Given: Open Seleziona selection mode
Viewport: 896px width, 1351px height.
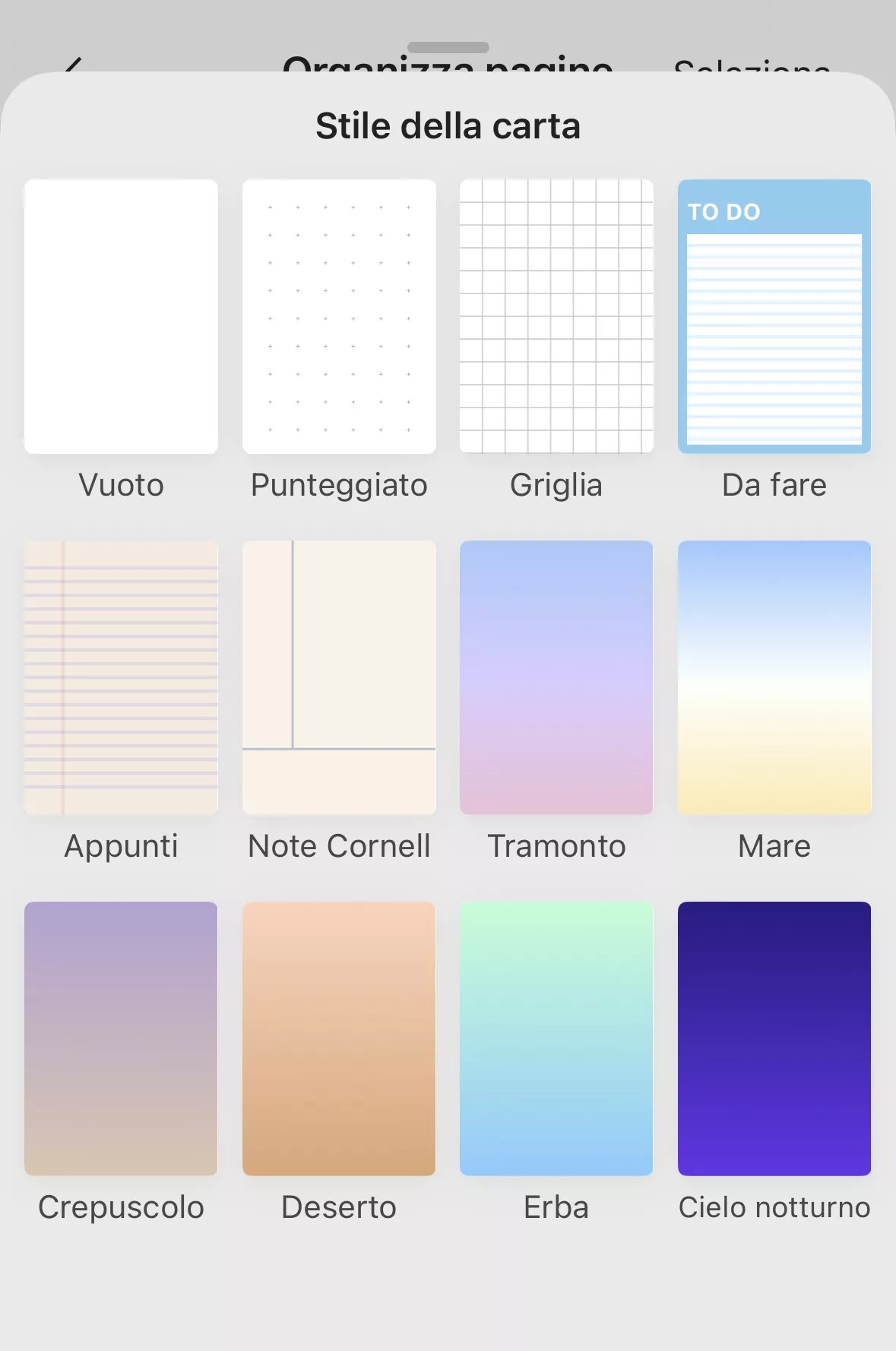Looking at the screenshot, I should [751, 68].
